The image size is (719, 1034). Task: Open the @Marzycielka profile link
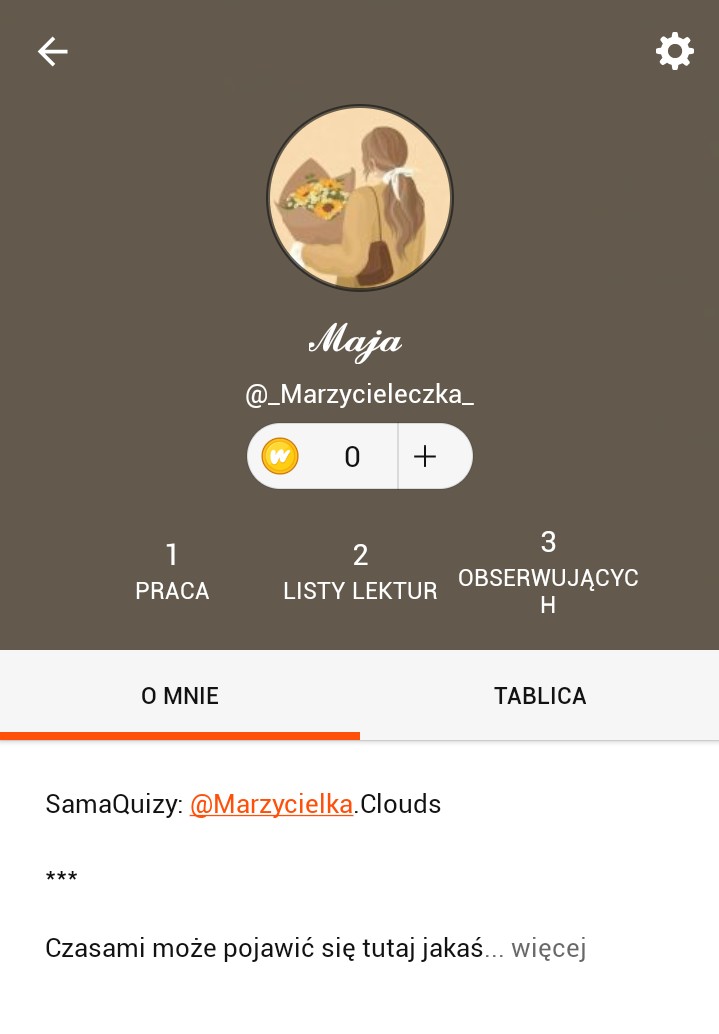click(x=271, y=804)
